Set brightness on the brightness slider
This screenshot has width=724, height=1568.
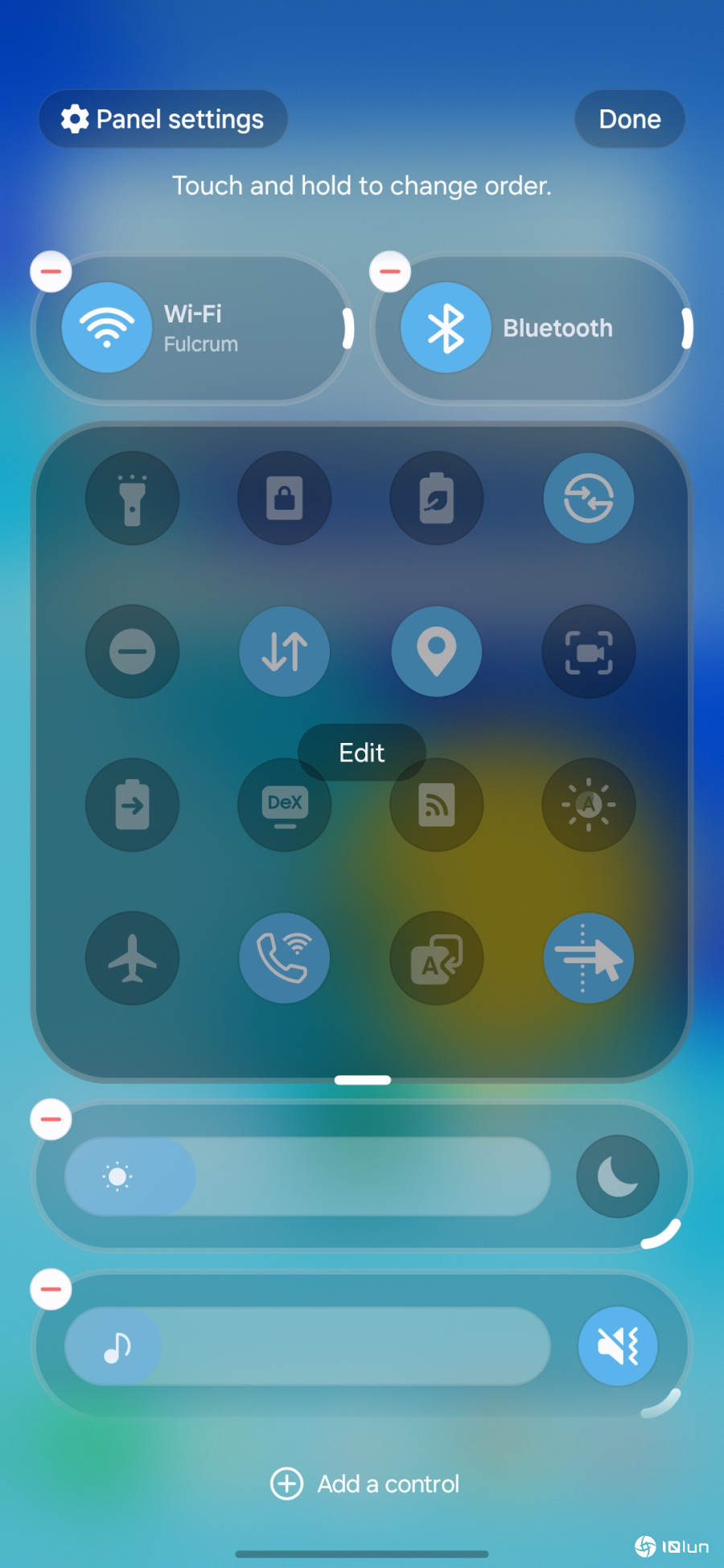tap(307, 1176)
